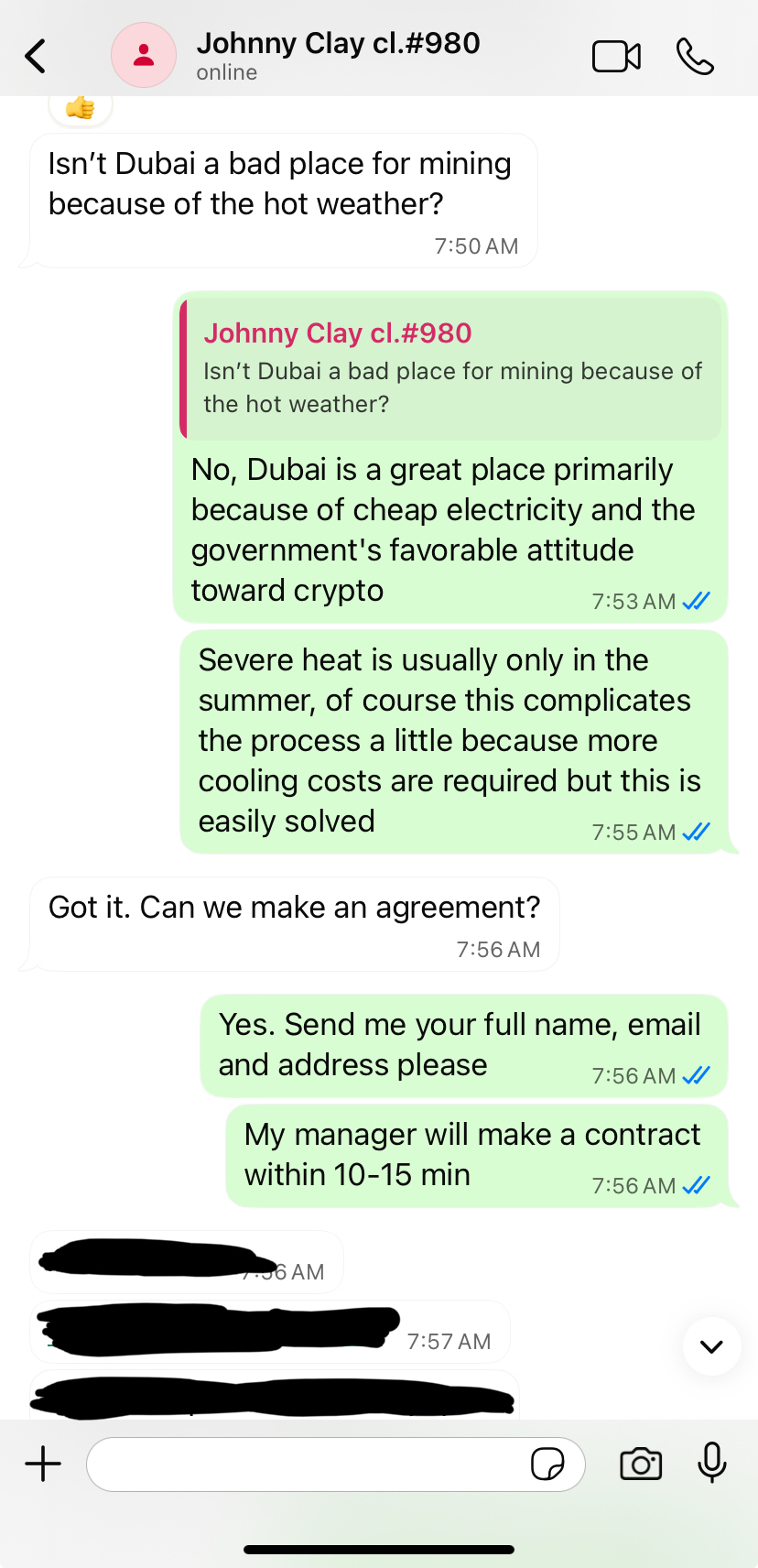This screenshot has height=1568, width=758.
Task: Tap the microphone to record voice message
Action: (711, 1462)
